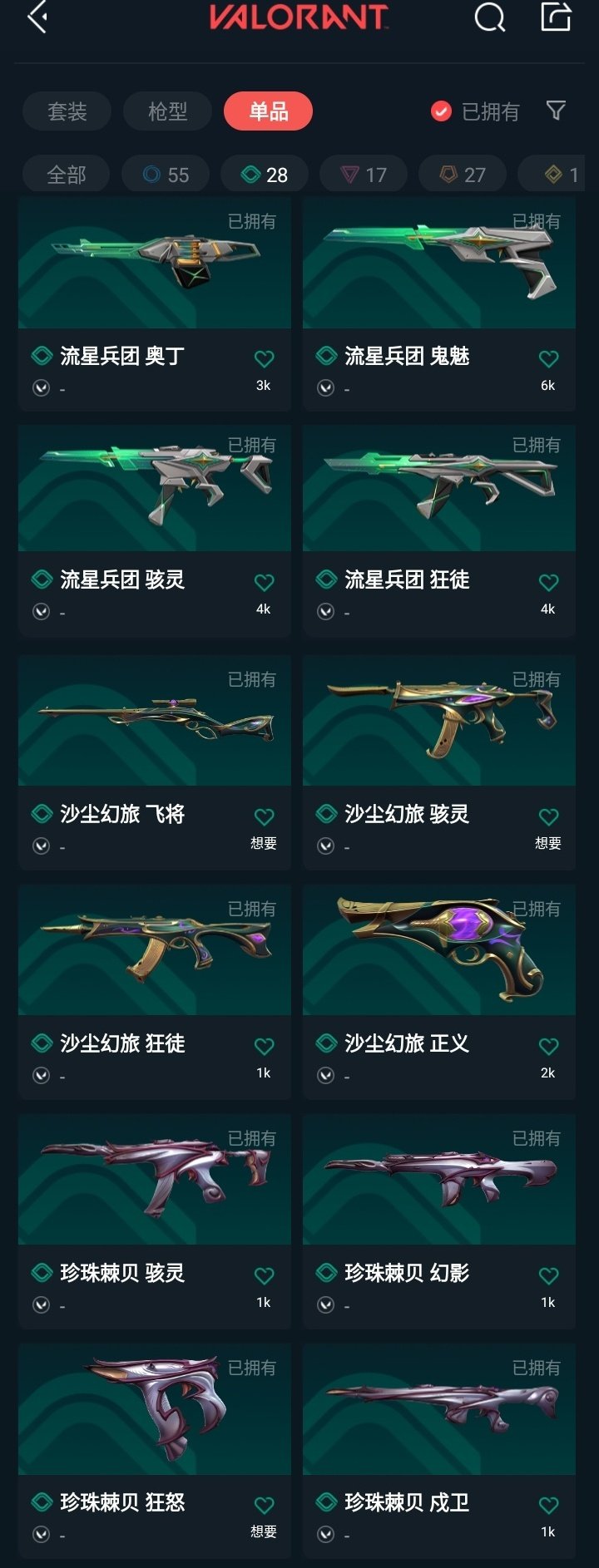Select the 全部 rarity chip

tap(67, 175)
